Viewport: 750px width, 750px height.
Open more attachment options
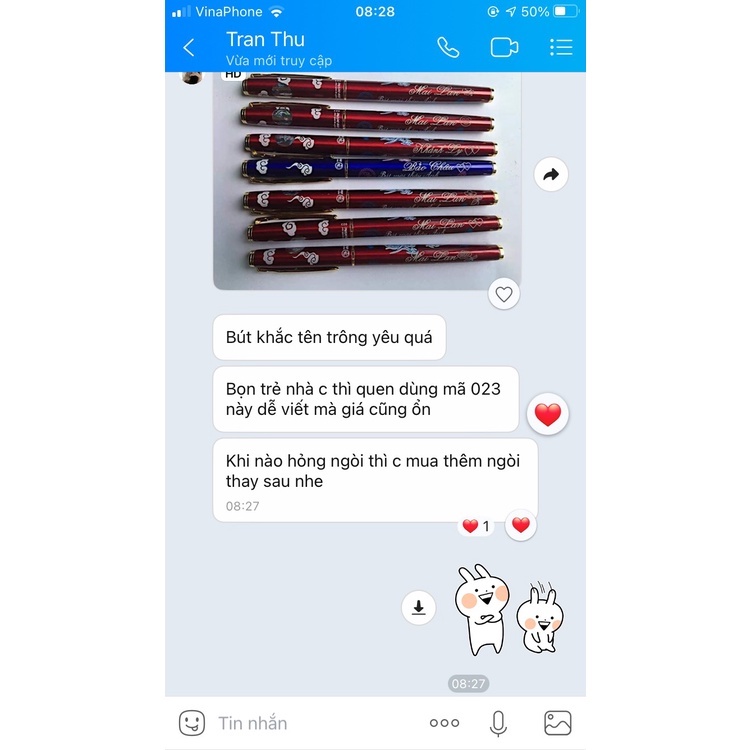point(444,722)
